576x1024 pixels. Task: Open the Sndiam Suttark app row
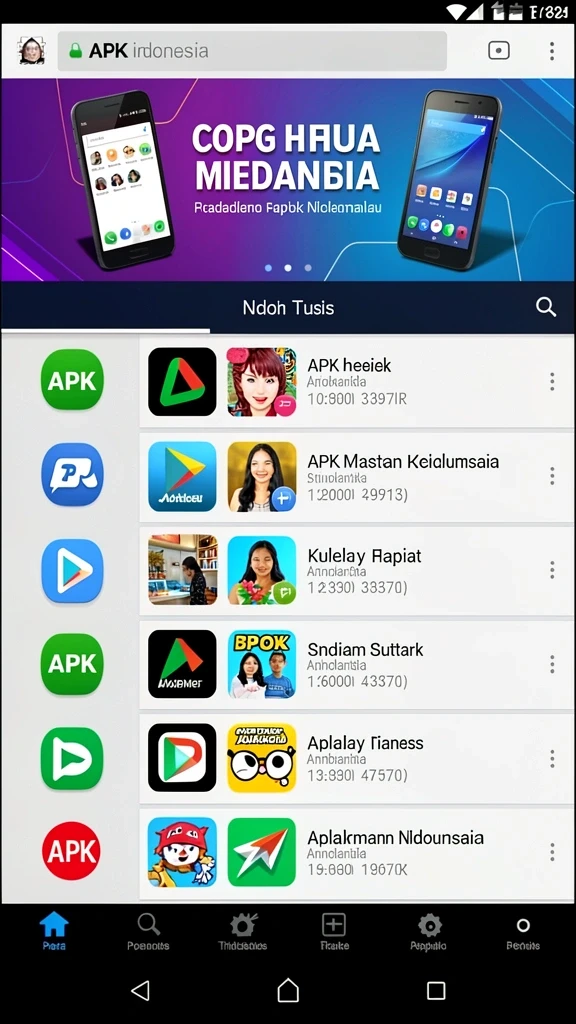(x=357, y=664)
